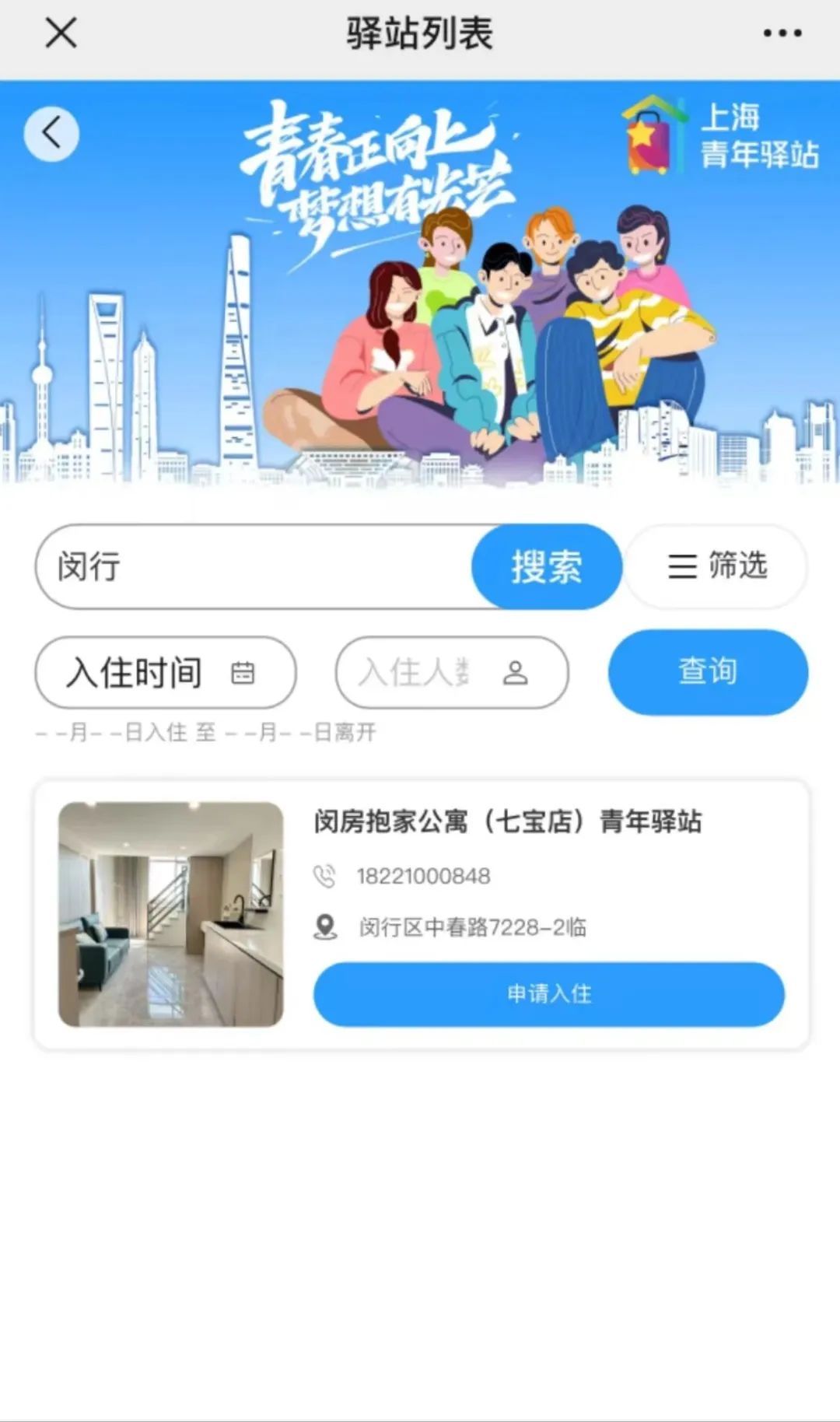Close the 驿站列表 page with X

click(61, 33)
